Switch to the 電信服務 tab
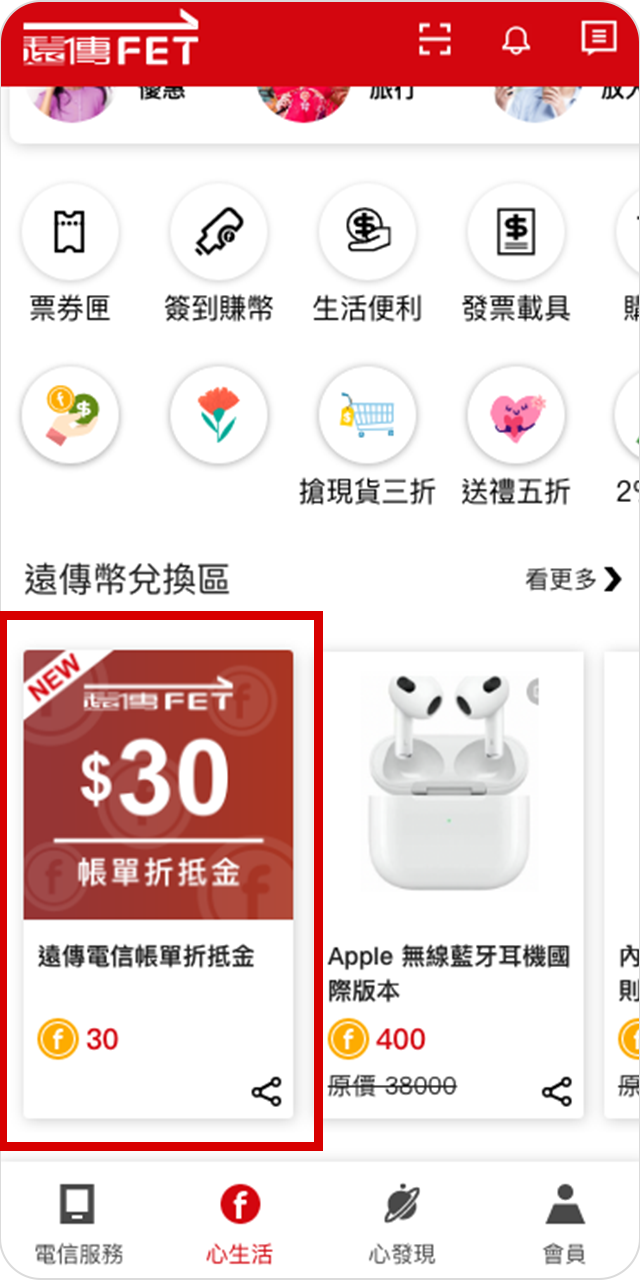Image resolution: width=640 pixels, height=1280 pixels. click(x=79, y=1221)
